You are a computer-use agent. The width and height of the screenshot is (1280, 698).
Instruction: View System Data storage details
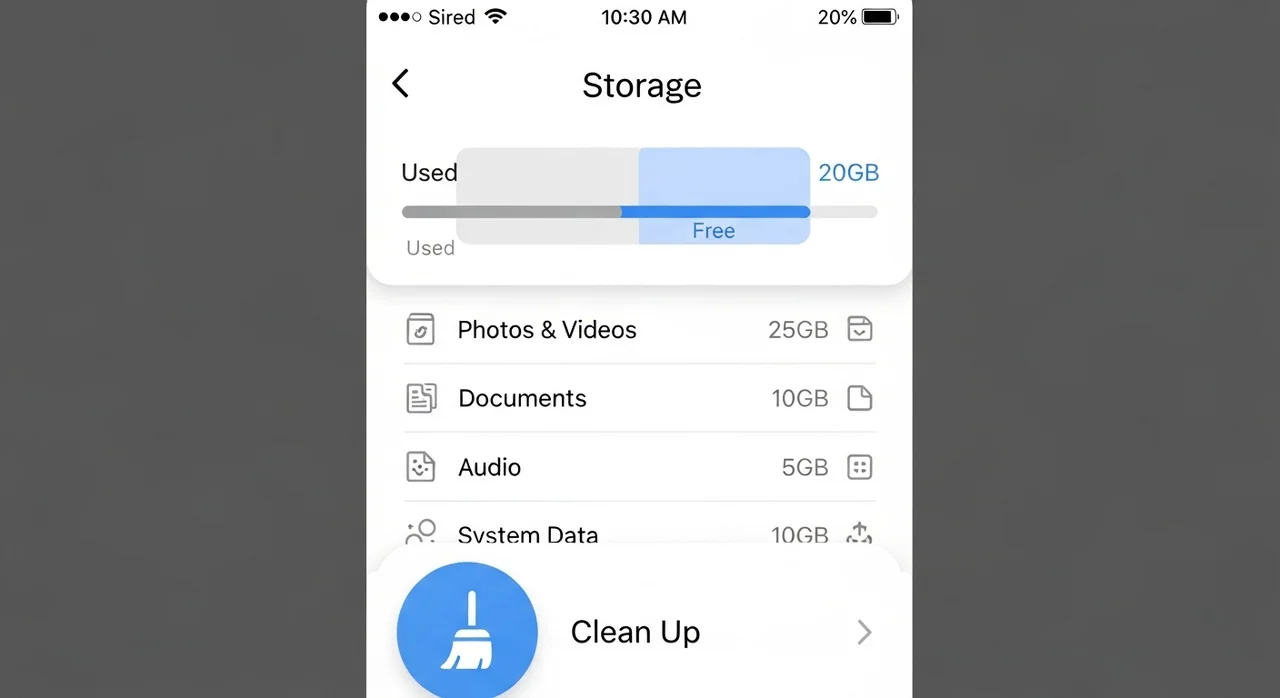(x=639, y=533)
